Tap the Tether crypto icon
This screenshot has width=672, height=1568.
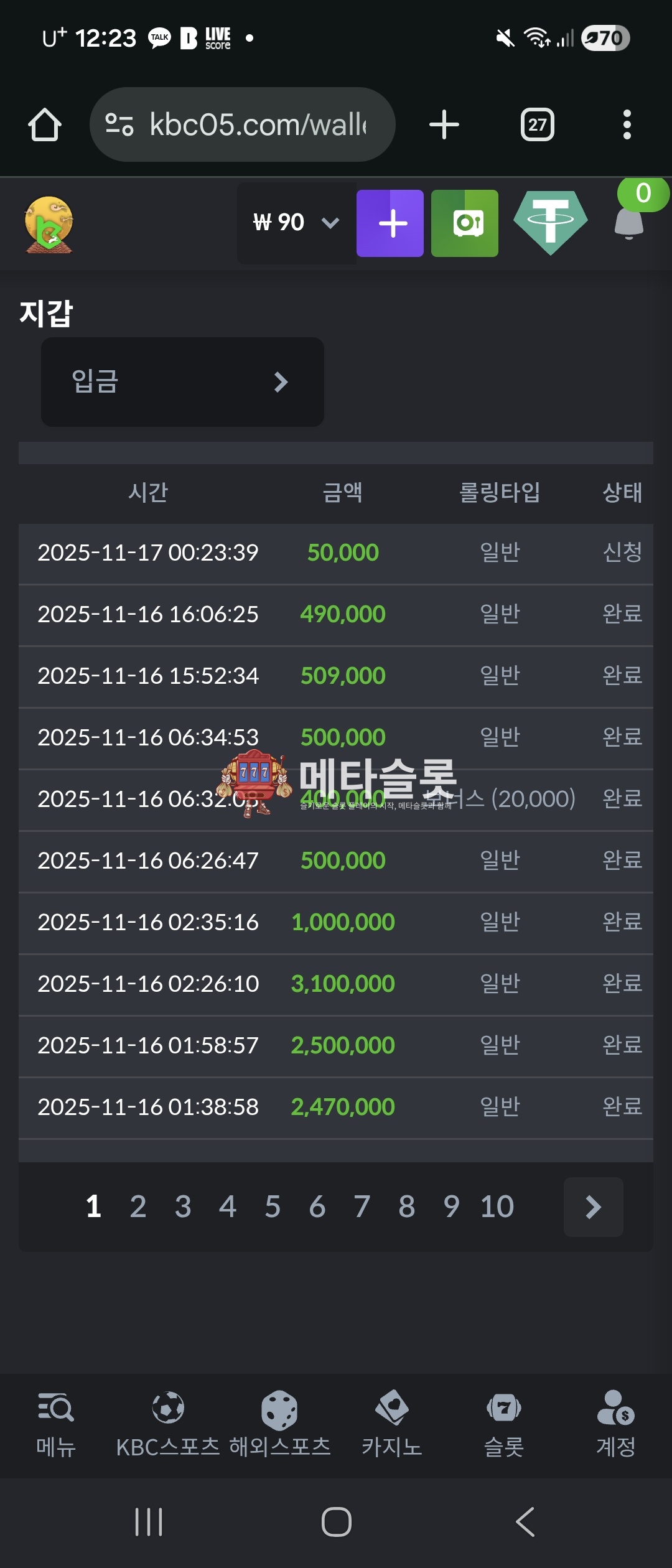pyautogui.click(x=551, y=222)
